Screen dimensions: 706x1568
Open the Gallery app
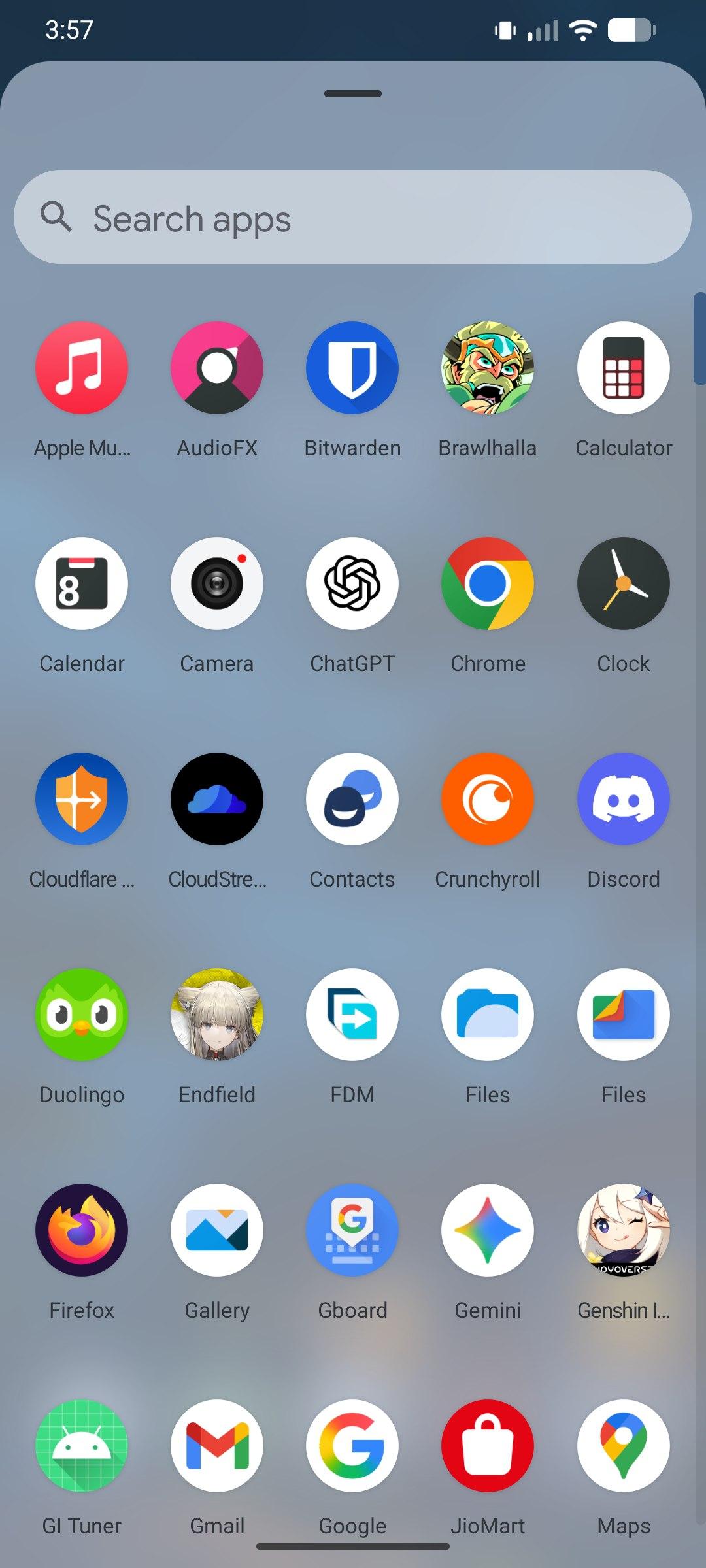click(217, 1230)
